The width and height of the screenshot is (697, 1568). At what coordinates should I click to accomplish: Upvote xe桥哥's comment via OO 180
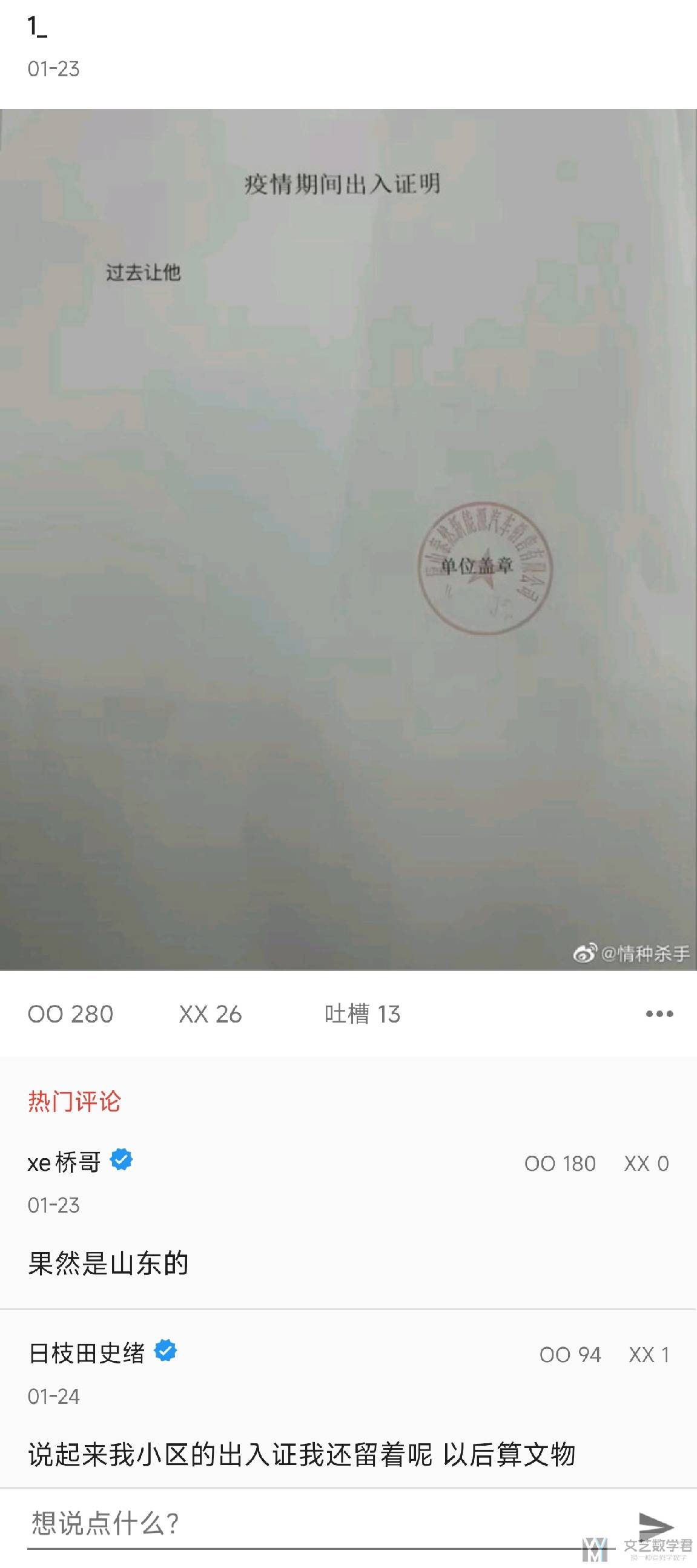[560, 1163]
